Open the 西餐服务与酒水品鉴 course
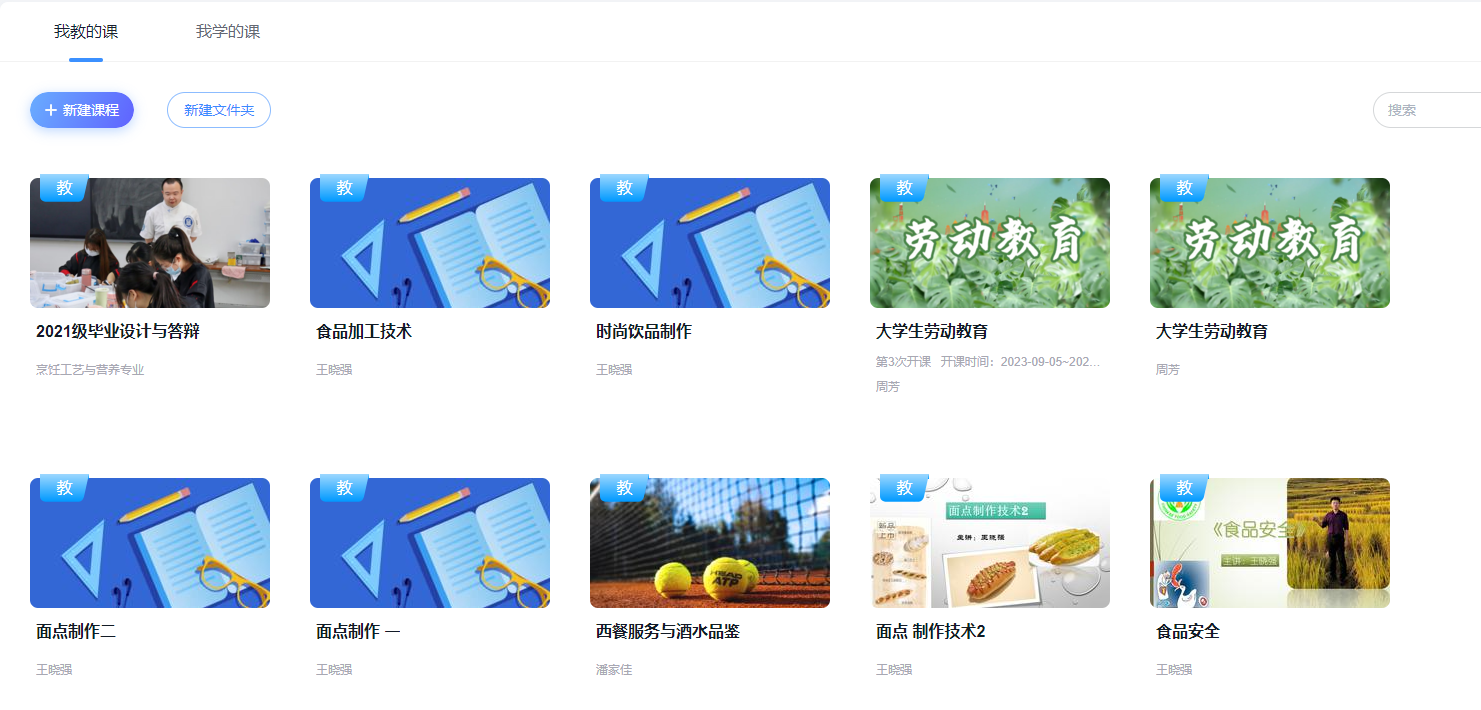The width and height of the screenshot is (1481, 710). (710, 543)
